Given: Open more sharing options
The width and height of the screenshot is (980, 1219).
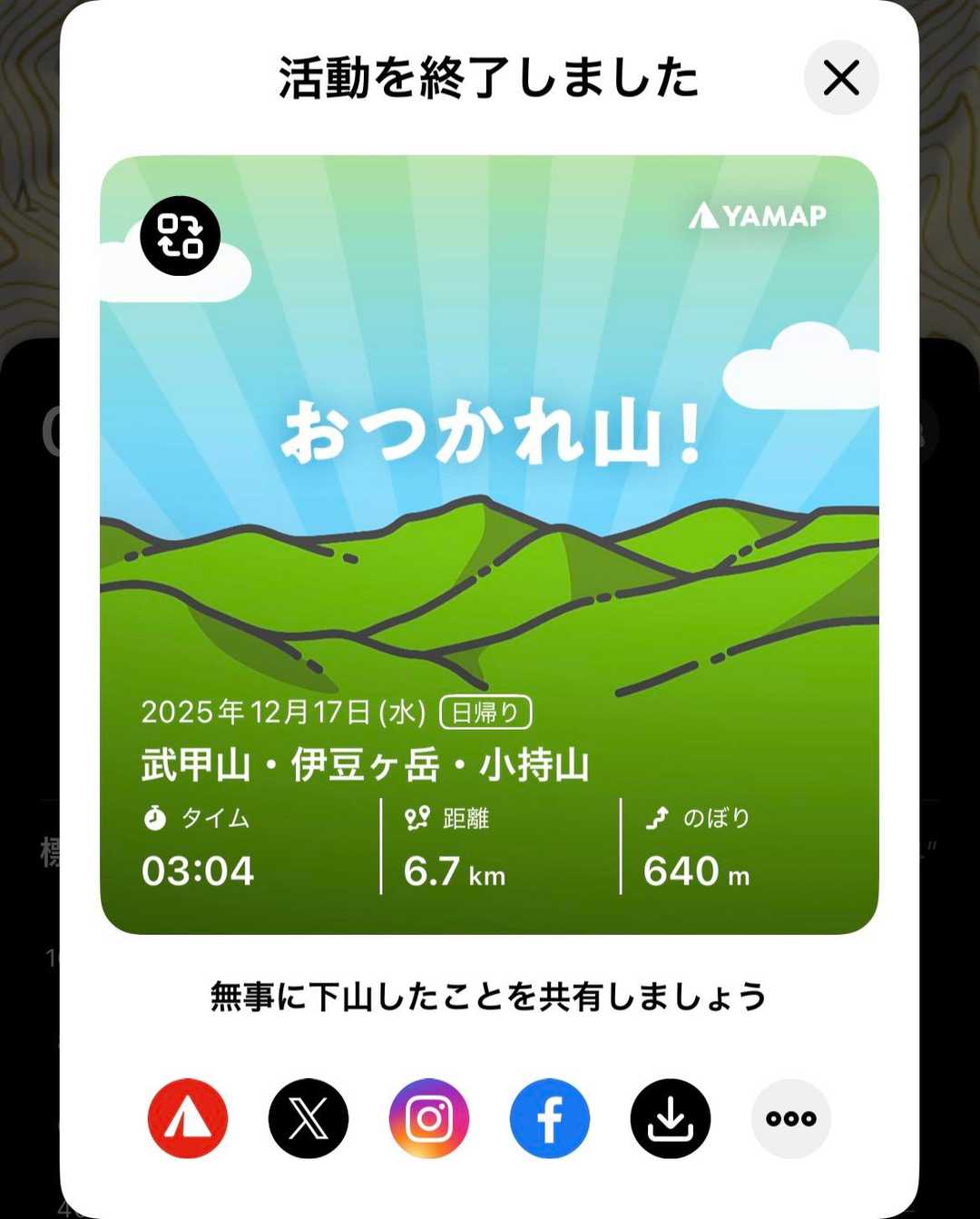Looking at the screenshot, I should click(x=791, y=1118).
